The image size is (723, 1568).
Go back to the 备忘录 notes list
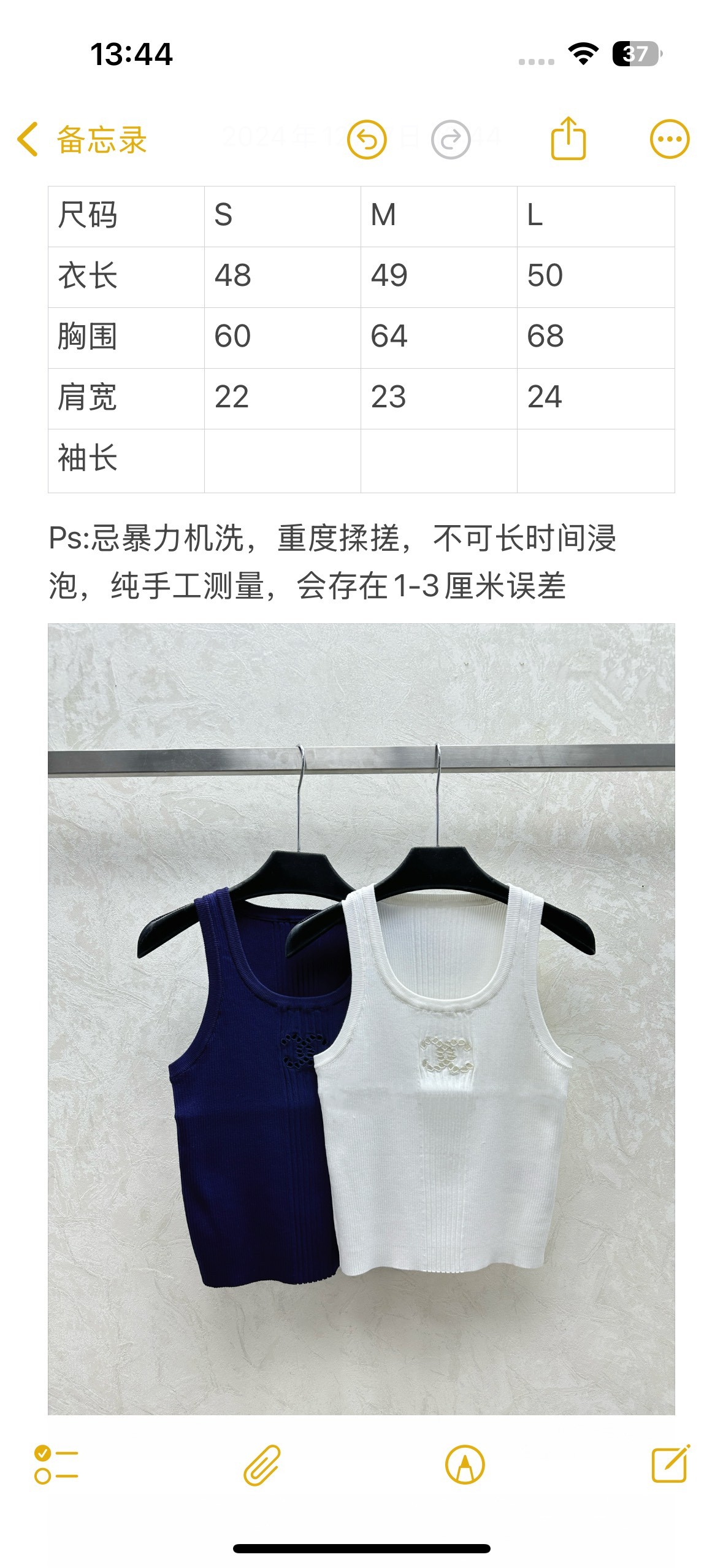point(82,139)
